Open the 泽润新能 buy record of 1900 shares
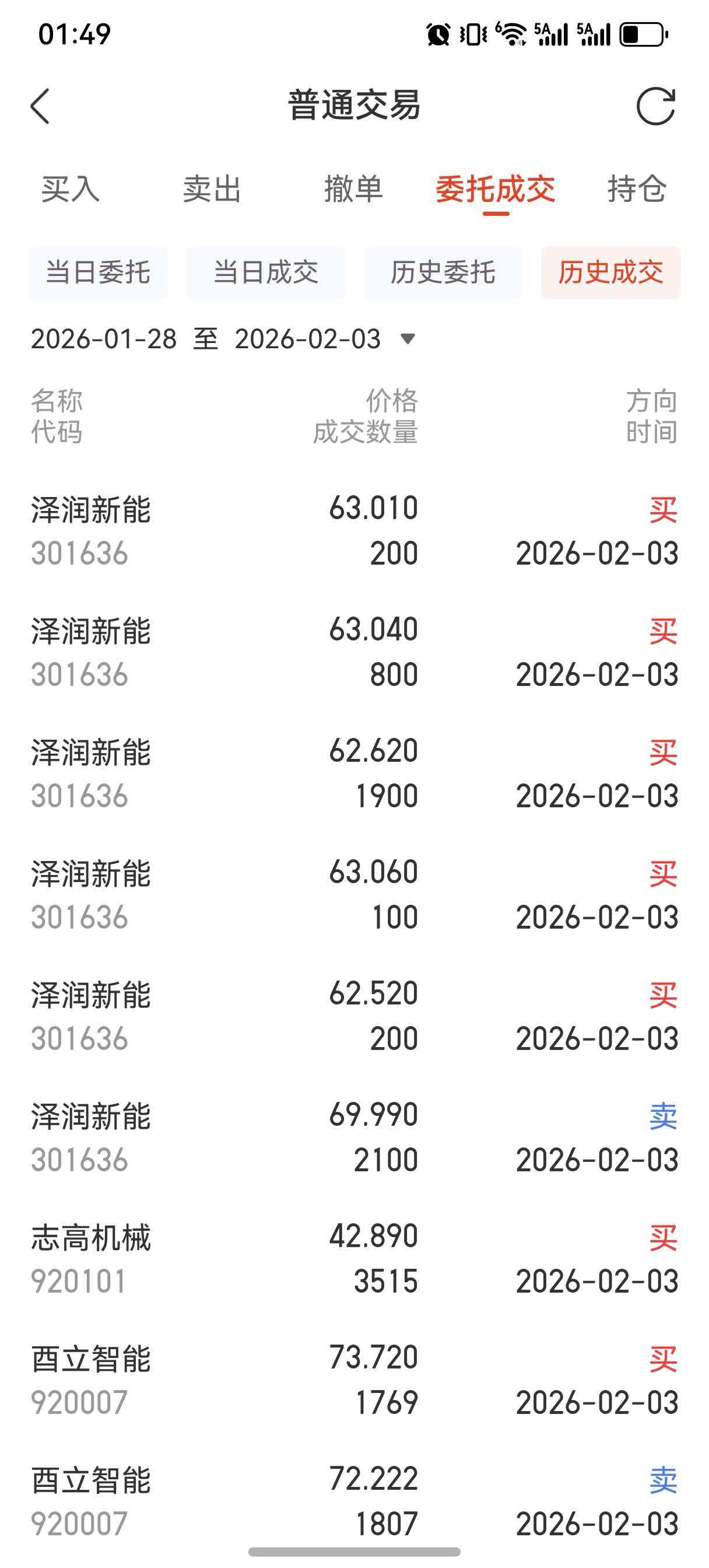 354,773
